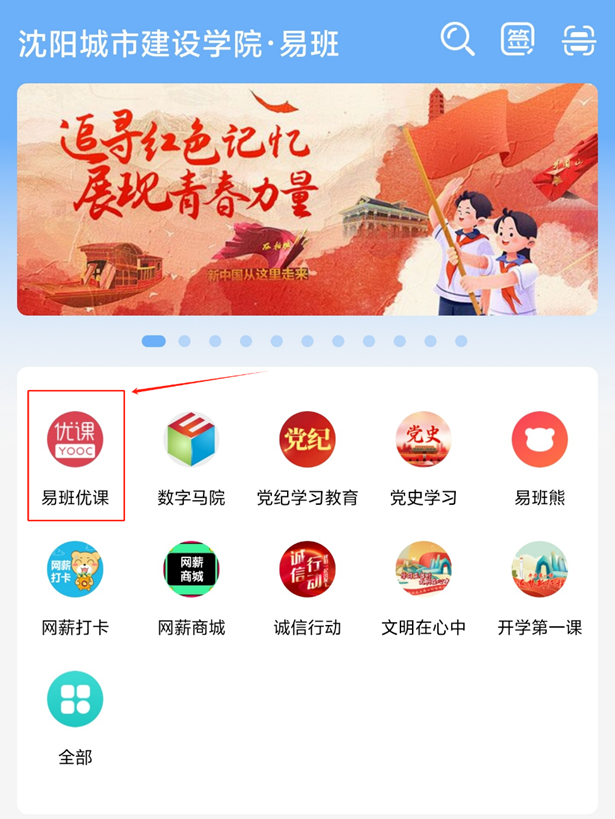
Task: Show all apps via 全部
Action: coord(75,700)
